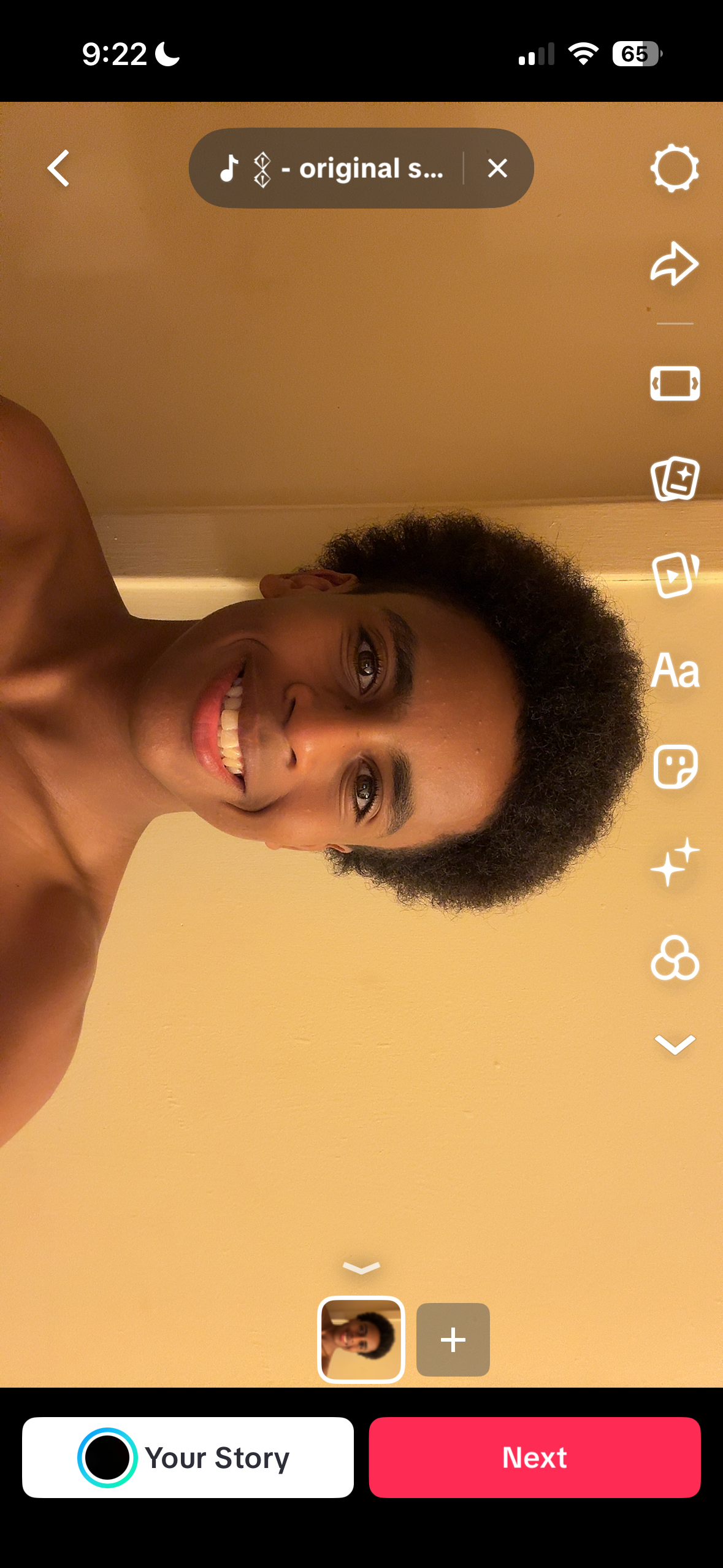Viewport: 723px width, 1568px height.
Task: Add another photo with the plus tile
Action: pyautogui.click(x=453, y=1339)
